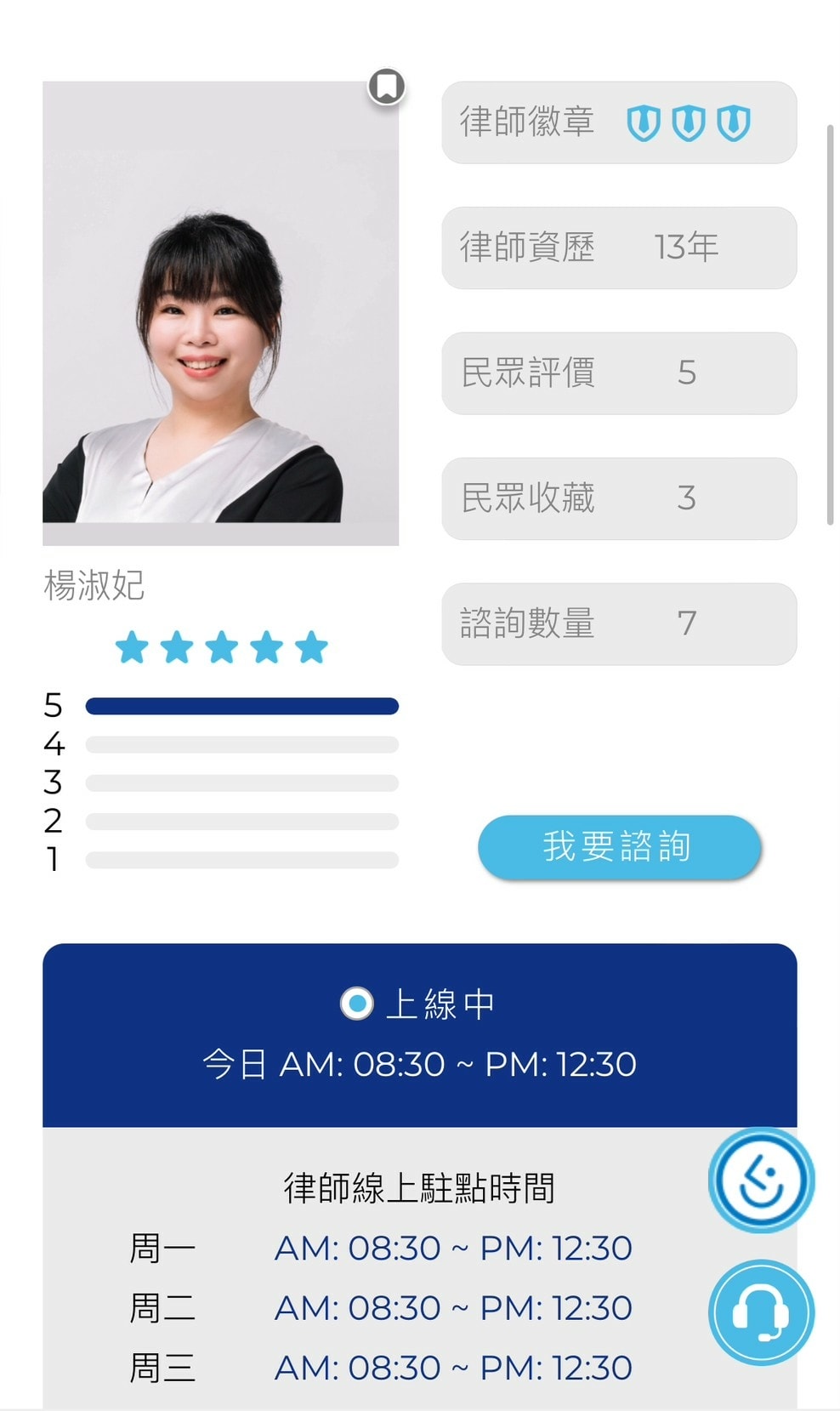The image size is (840, 1411).
Task: Bookmark lawyer 楊淑妃's profile
Action: tap(387, 87)
